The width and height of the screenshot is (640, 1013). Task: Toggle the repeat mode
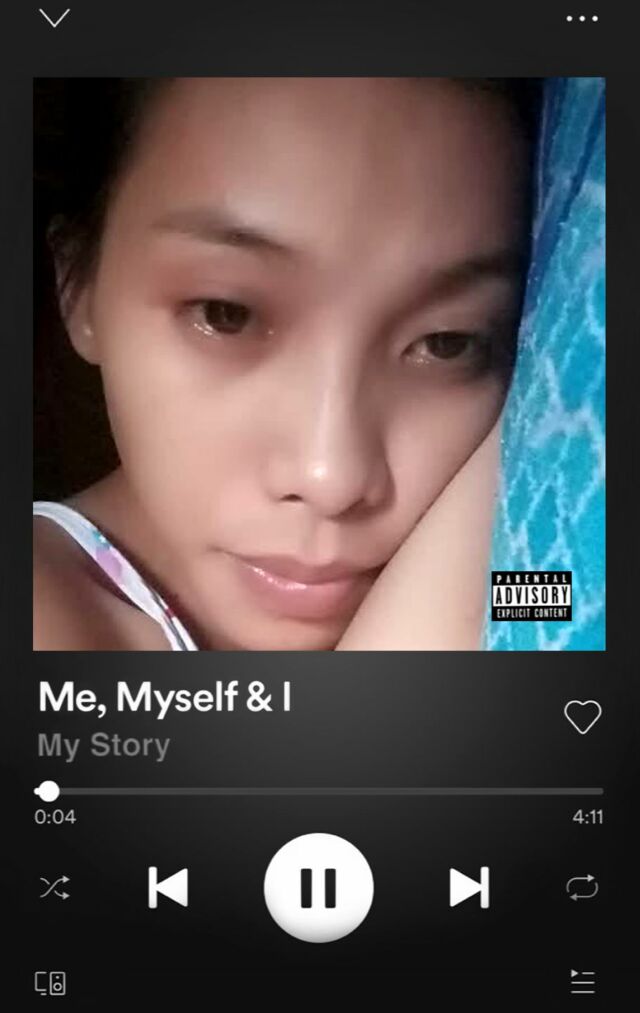tap(582, 887)
